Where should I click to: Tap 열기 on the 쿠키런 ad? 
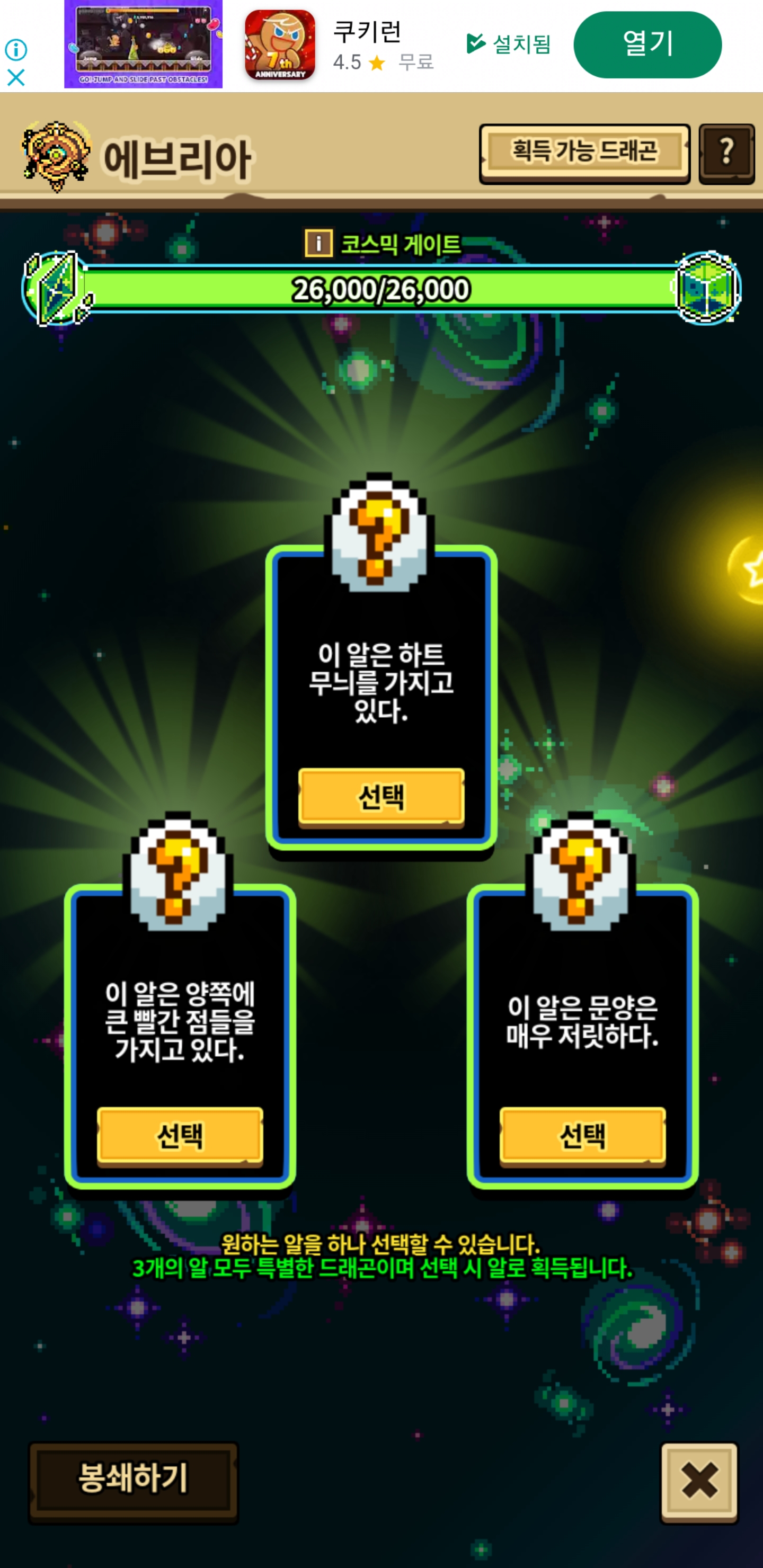[647, 44]
